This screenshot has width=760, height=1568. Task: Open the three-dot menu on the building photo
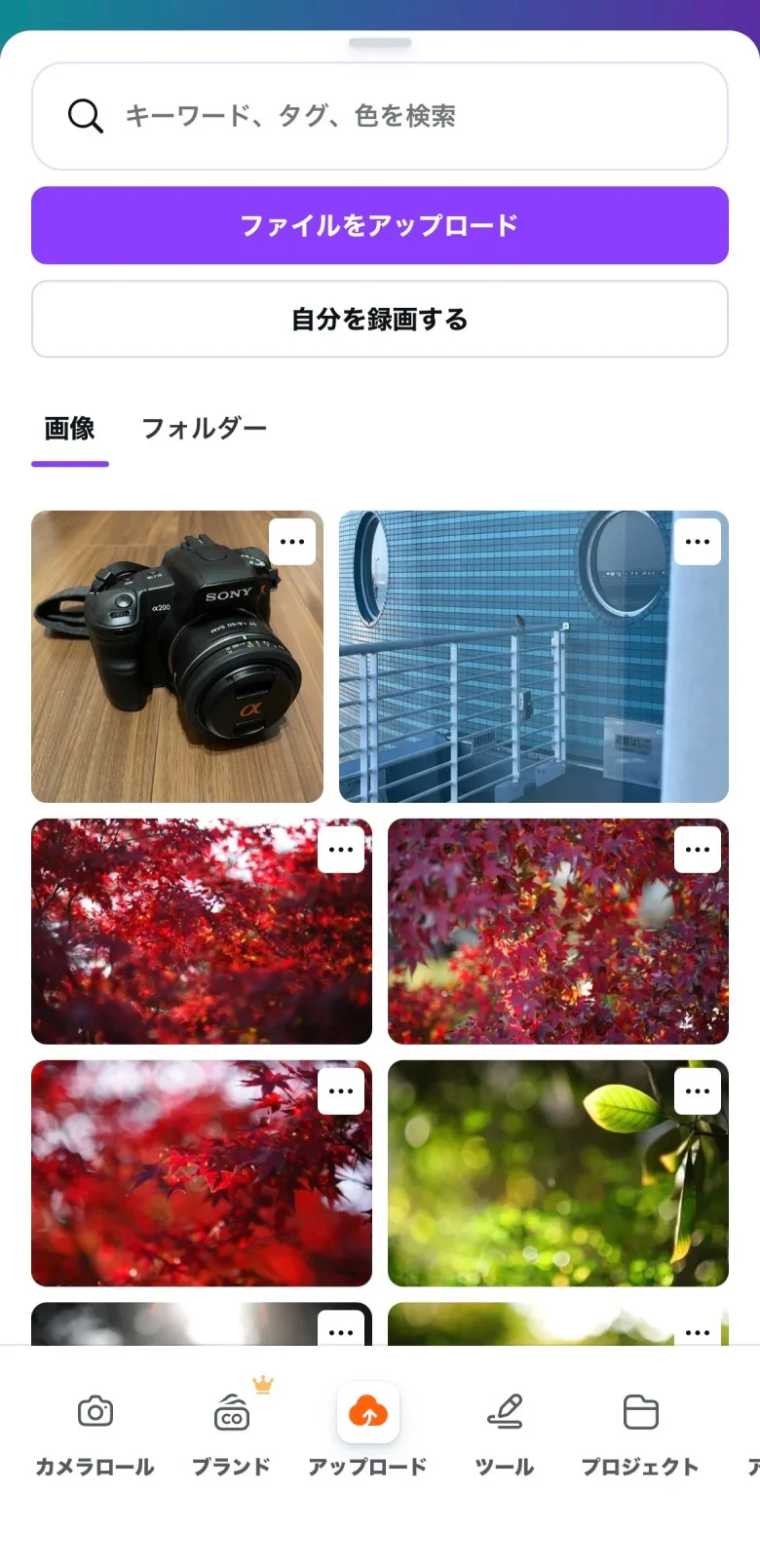(x=698, y=541)
